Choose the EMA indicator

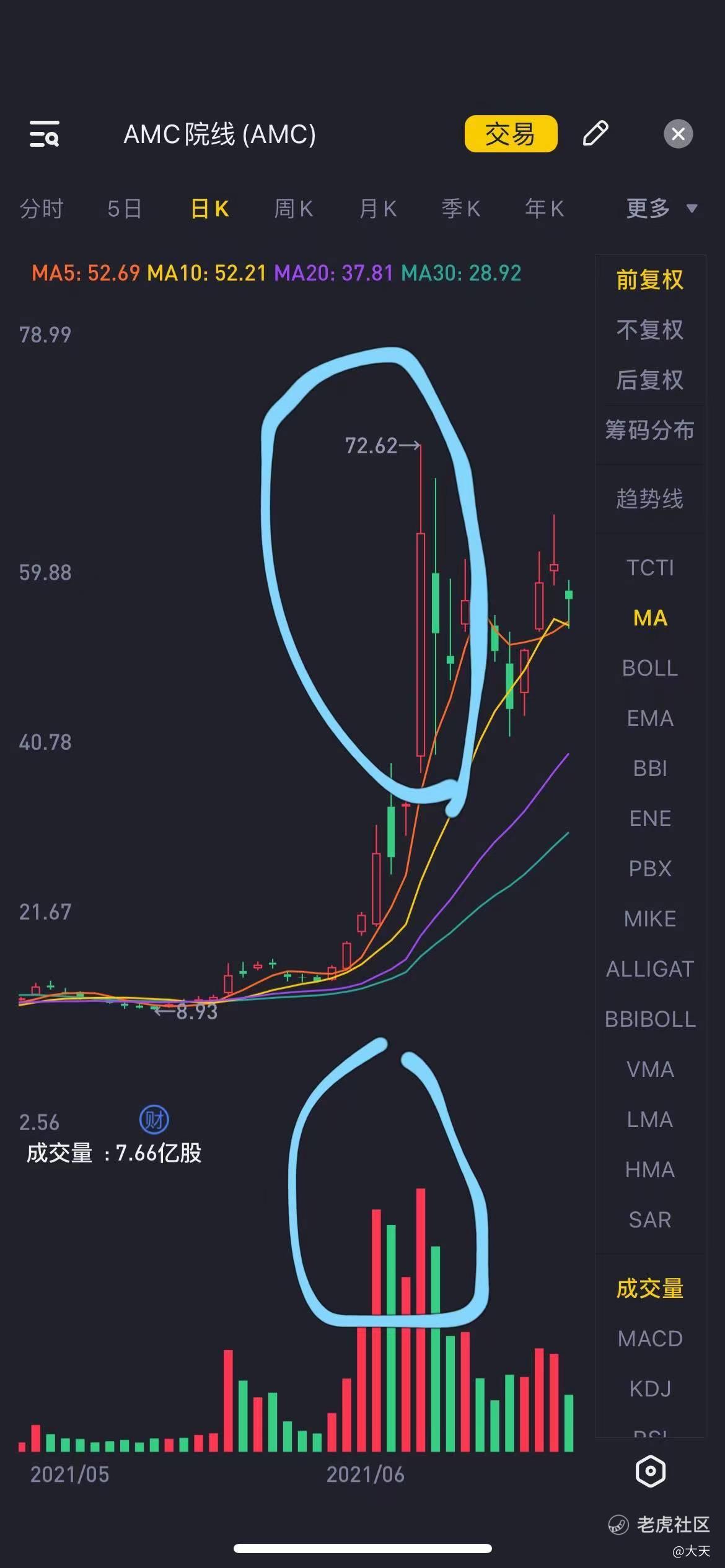[649, 718]
